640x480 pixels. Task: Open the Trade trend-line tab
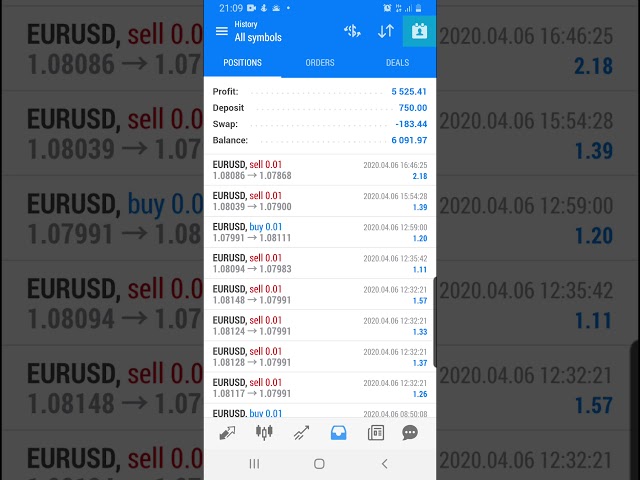point(301,433)
